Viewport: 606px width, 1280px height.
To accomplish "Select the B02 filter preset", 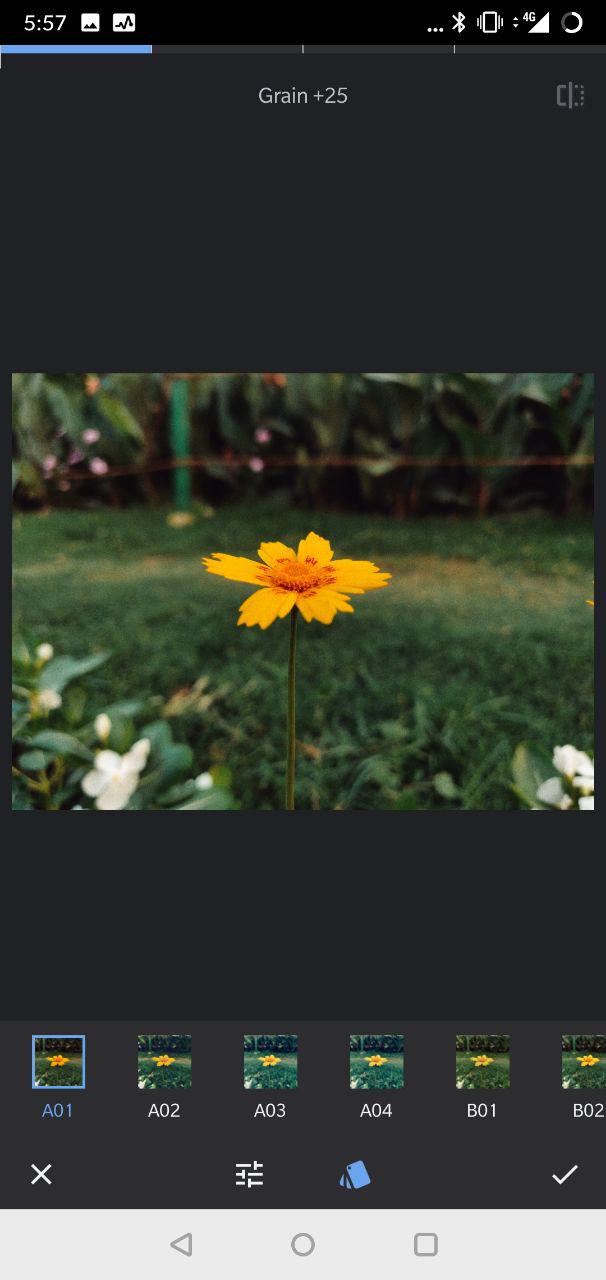I will (585, 1063).
